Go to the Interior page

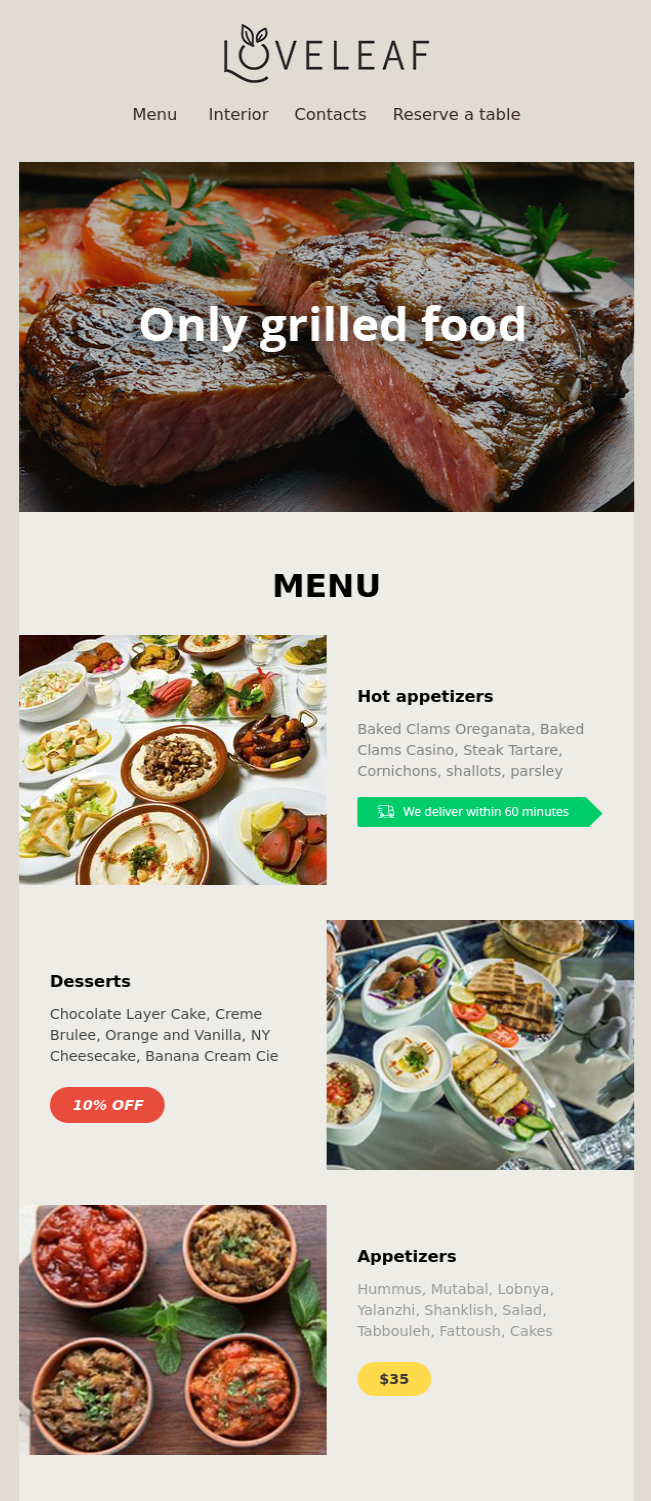click(238, 115)
